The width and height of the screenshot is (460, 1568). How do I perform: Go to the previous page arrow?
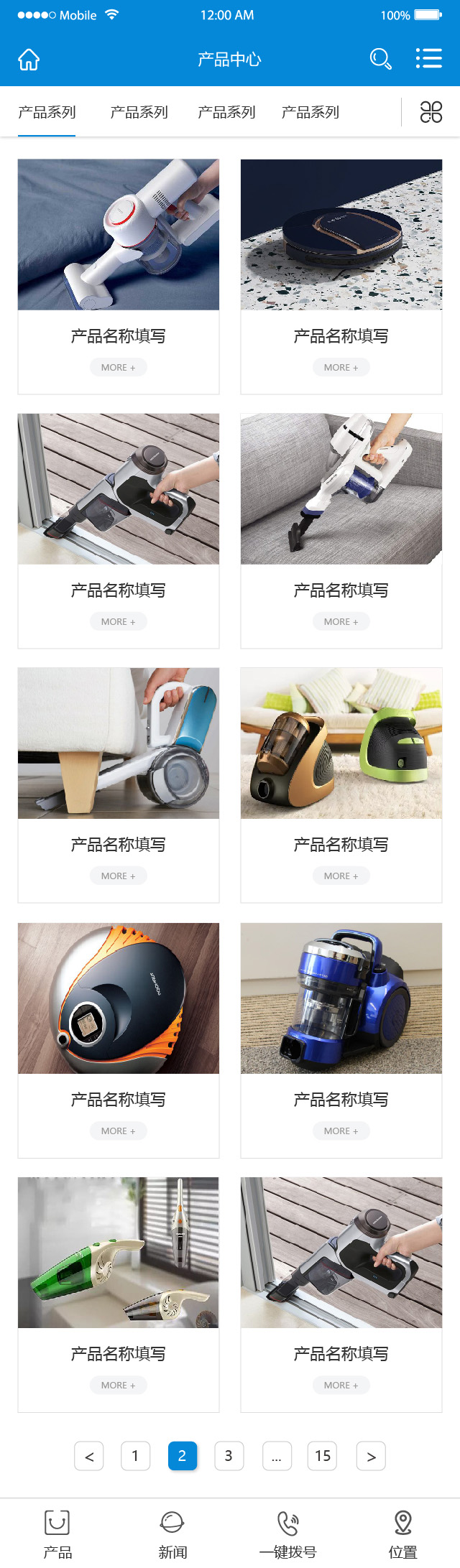(89, 1456)
